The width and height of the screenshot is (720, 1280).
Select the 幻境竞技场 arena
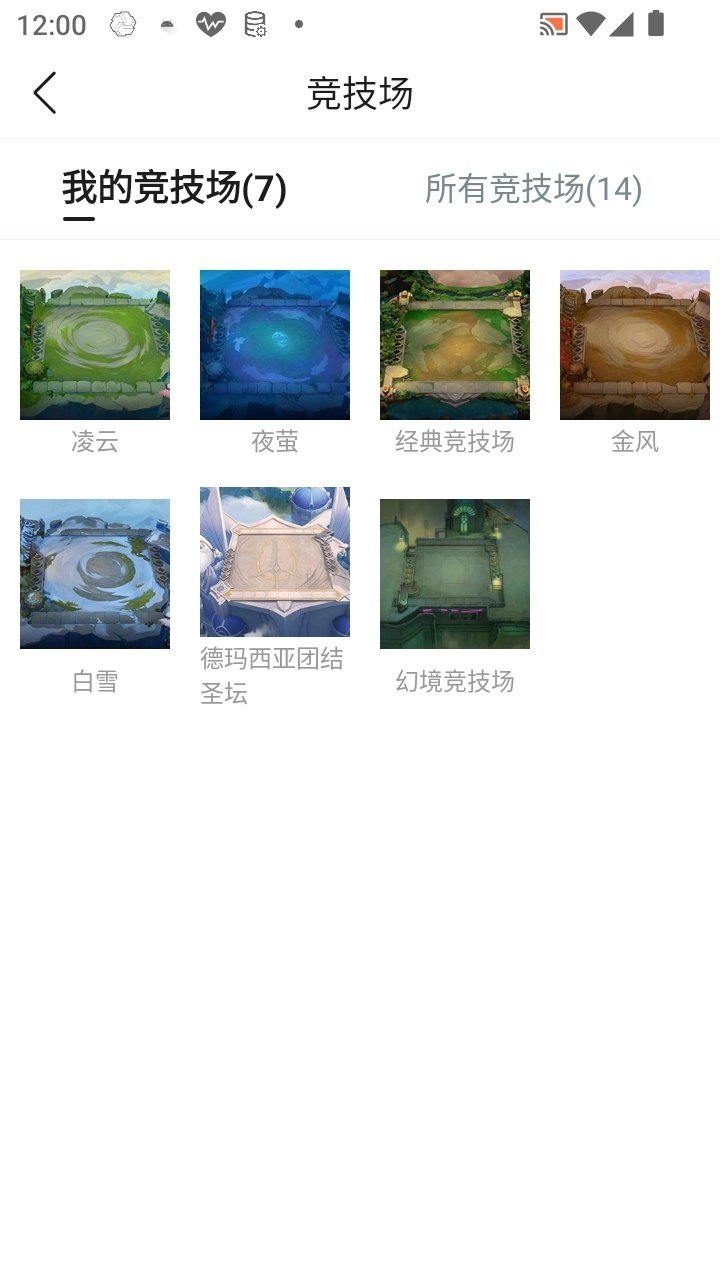454,572
